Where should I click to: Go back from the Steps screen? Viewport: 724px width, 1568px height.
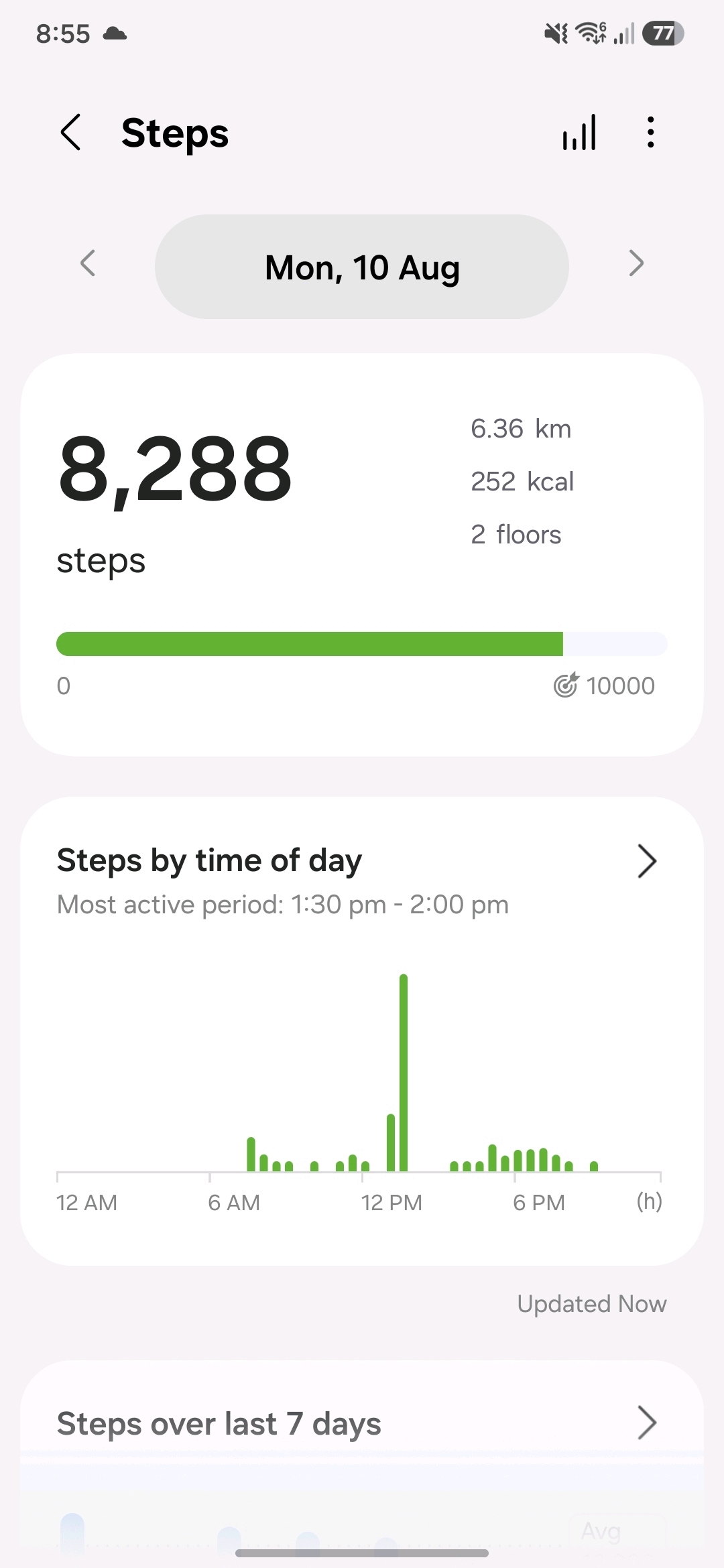click(x=71, y=132)
